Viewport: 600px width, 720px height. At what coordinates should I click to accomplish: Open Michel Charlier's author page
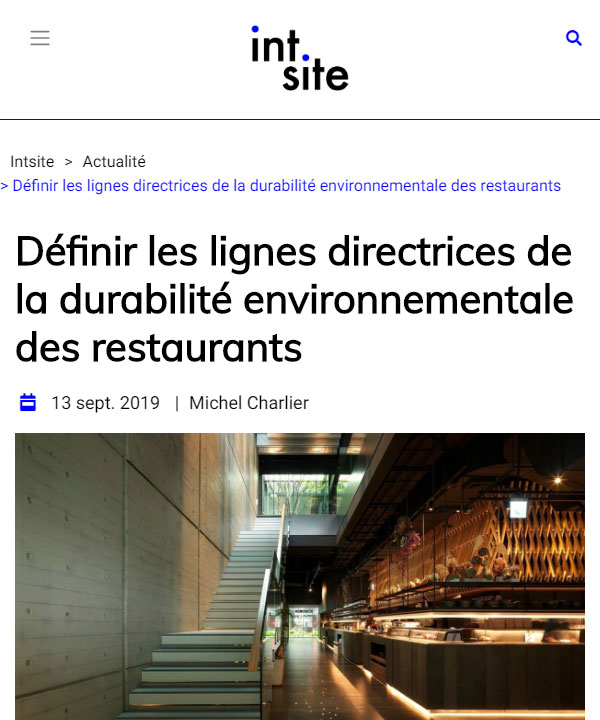(249, 403)
